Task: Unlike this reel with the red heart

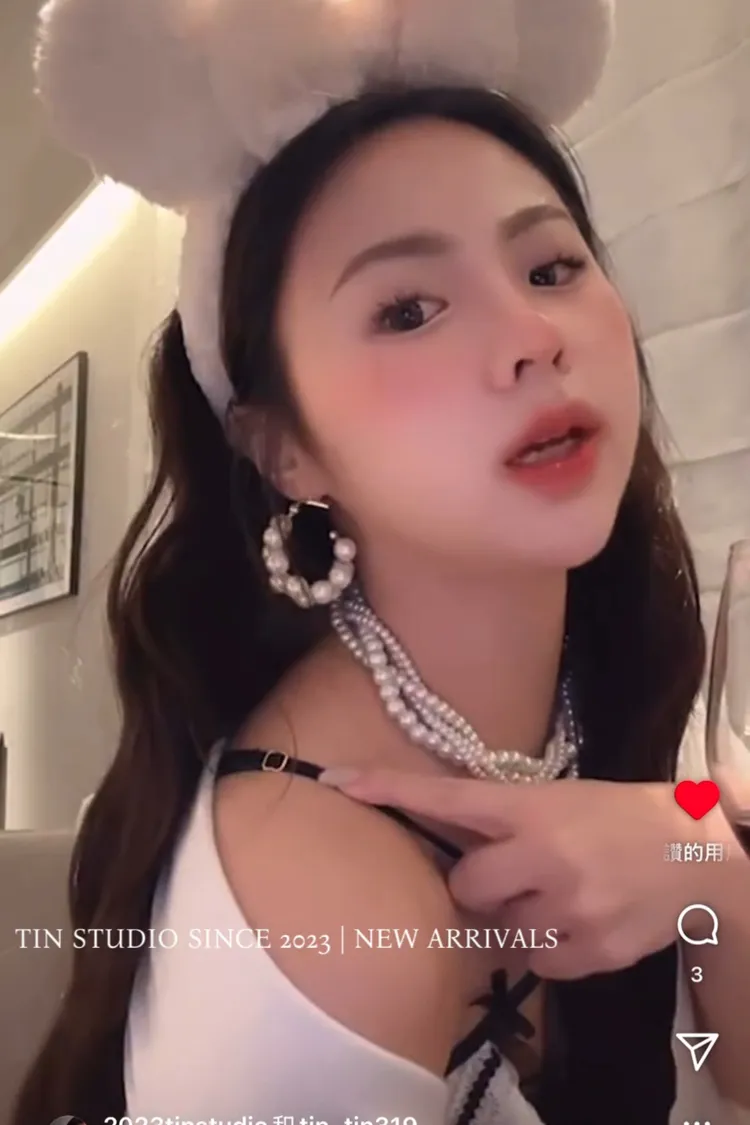Action: pos(697,799)
